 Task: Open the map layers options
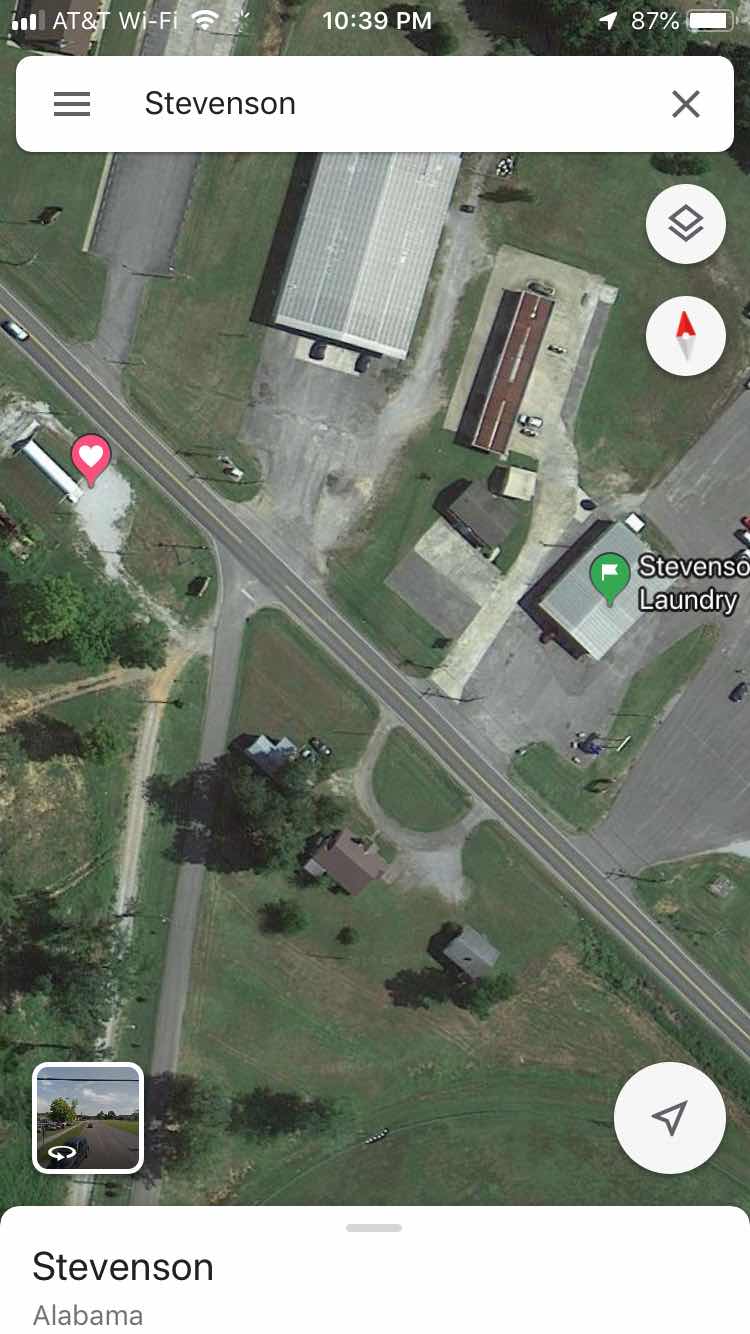tap(686, 225)
